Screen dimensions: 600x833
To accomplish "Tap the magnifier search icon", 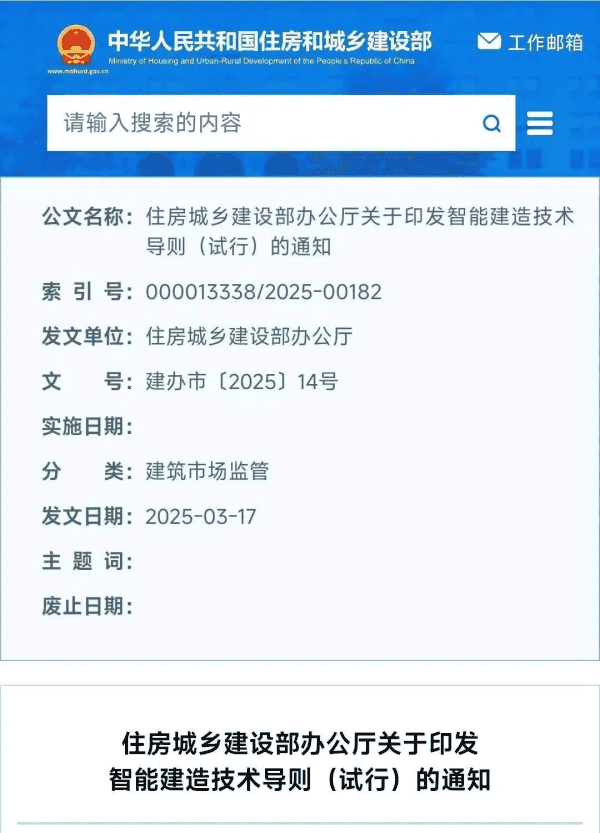I will coord(492,124).
